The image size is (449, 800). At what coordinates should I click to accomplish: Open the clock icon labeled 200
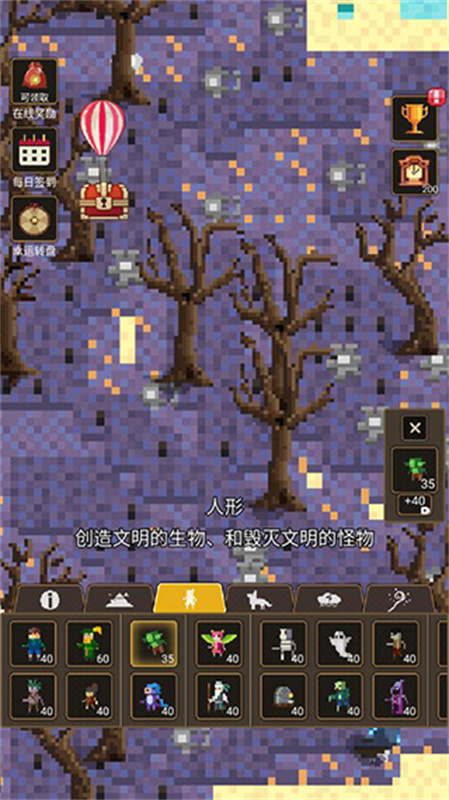tap(414, 172)
